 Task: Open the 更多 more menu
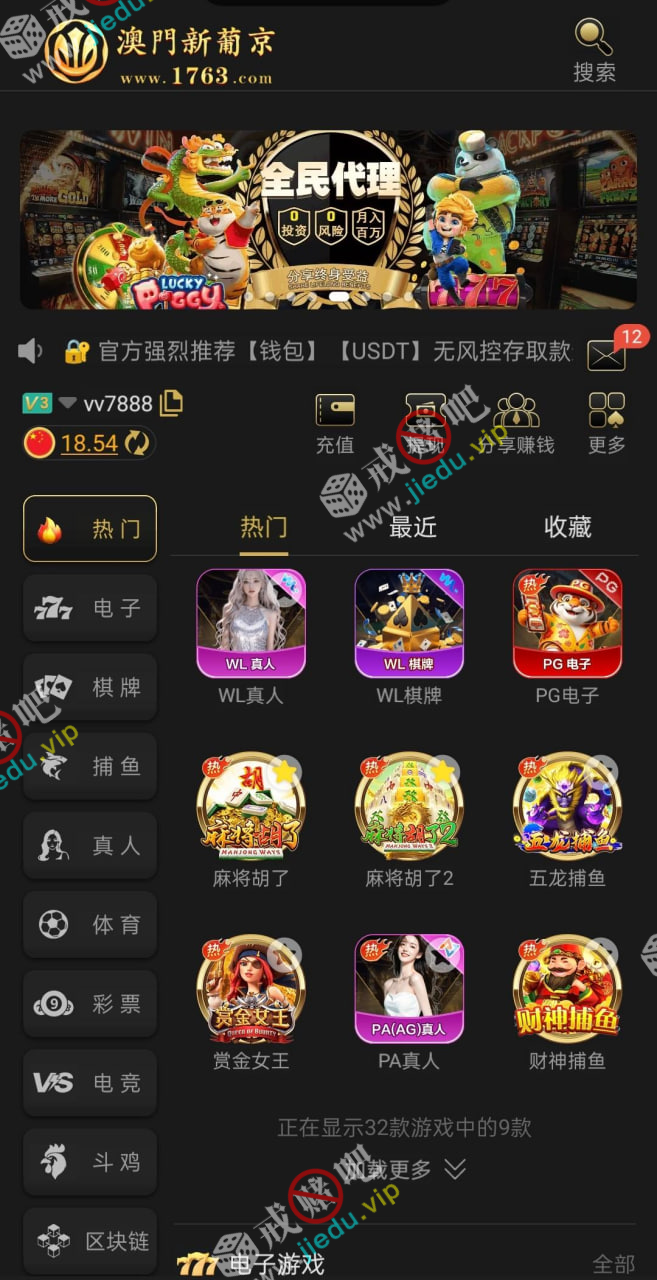[x=606, y=423]
